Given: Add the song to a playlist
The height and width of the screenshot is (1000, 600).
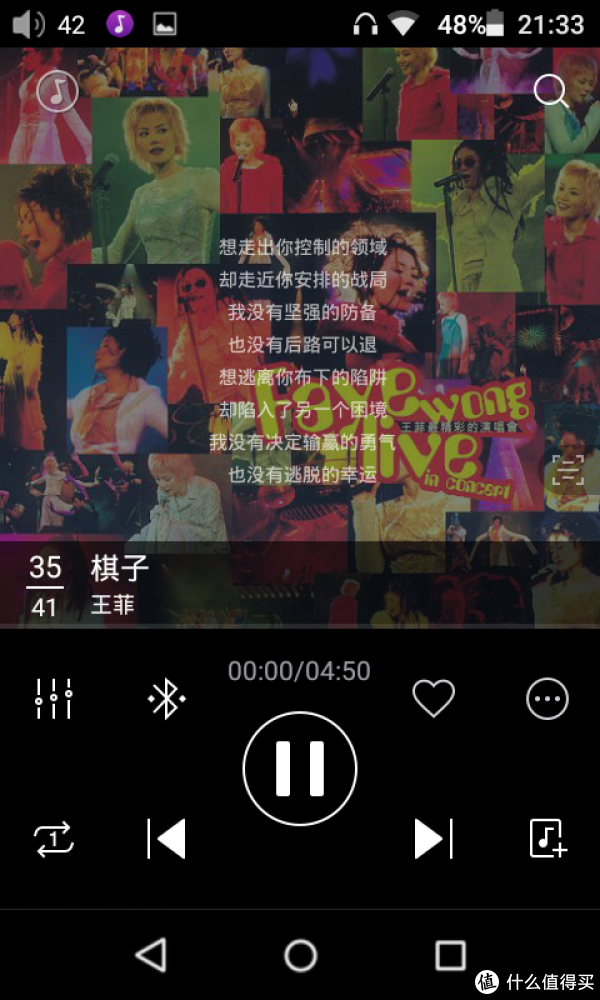Looking at the screenshot, I should coord(548,838).
